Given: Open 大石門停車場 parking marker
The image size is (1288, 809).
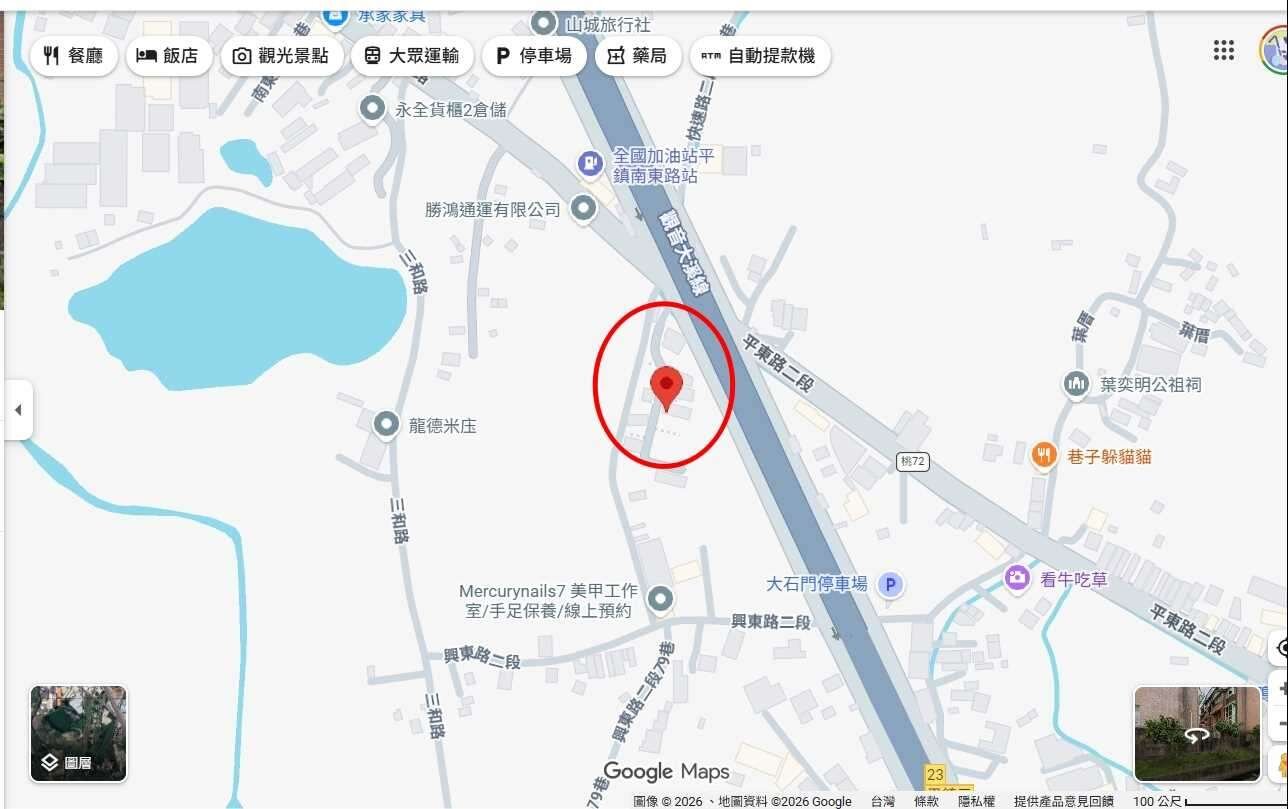Looking at the screenshot, I should tap(889, 584).
